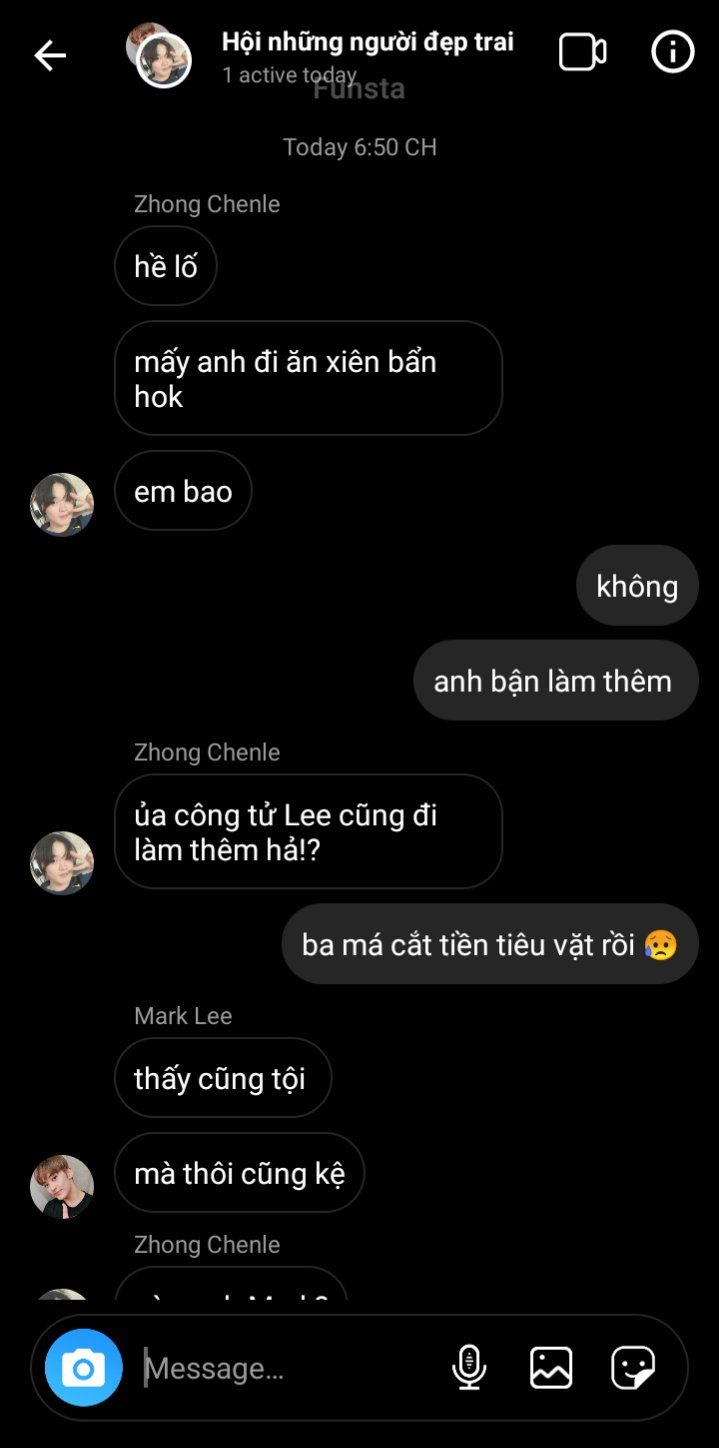
Task: Open the group name Hội những người đẹp trai
Action: point(367,42)
